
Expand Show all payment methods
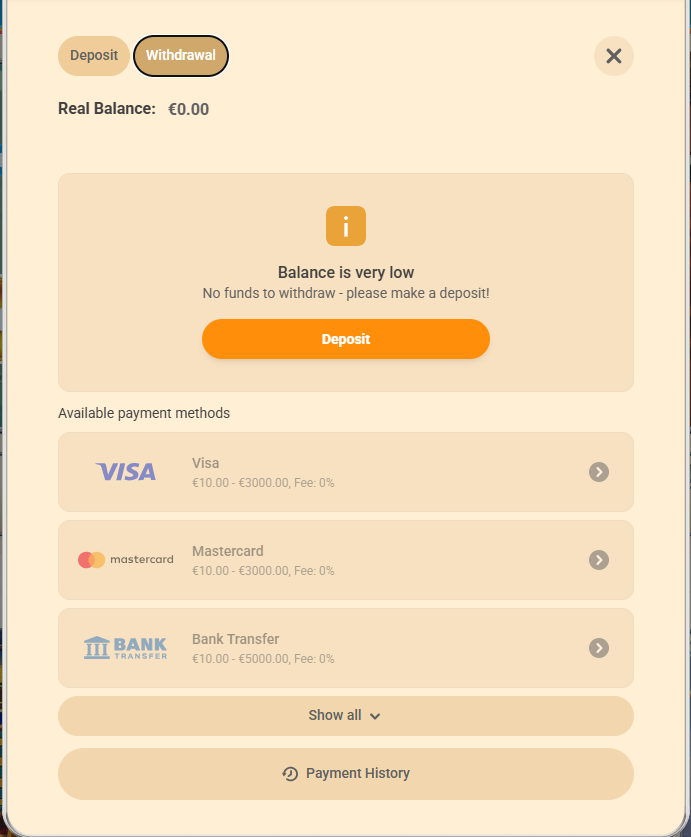(345, 716)
